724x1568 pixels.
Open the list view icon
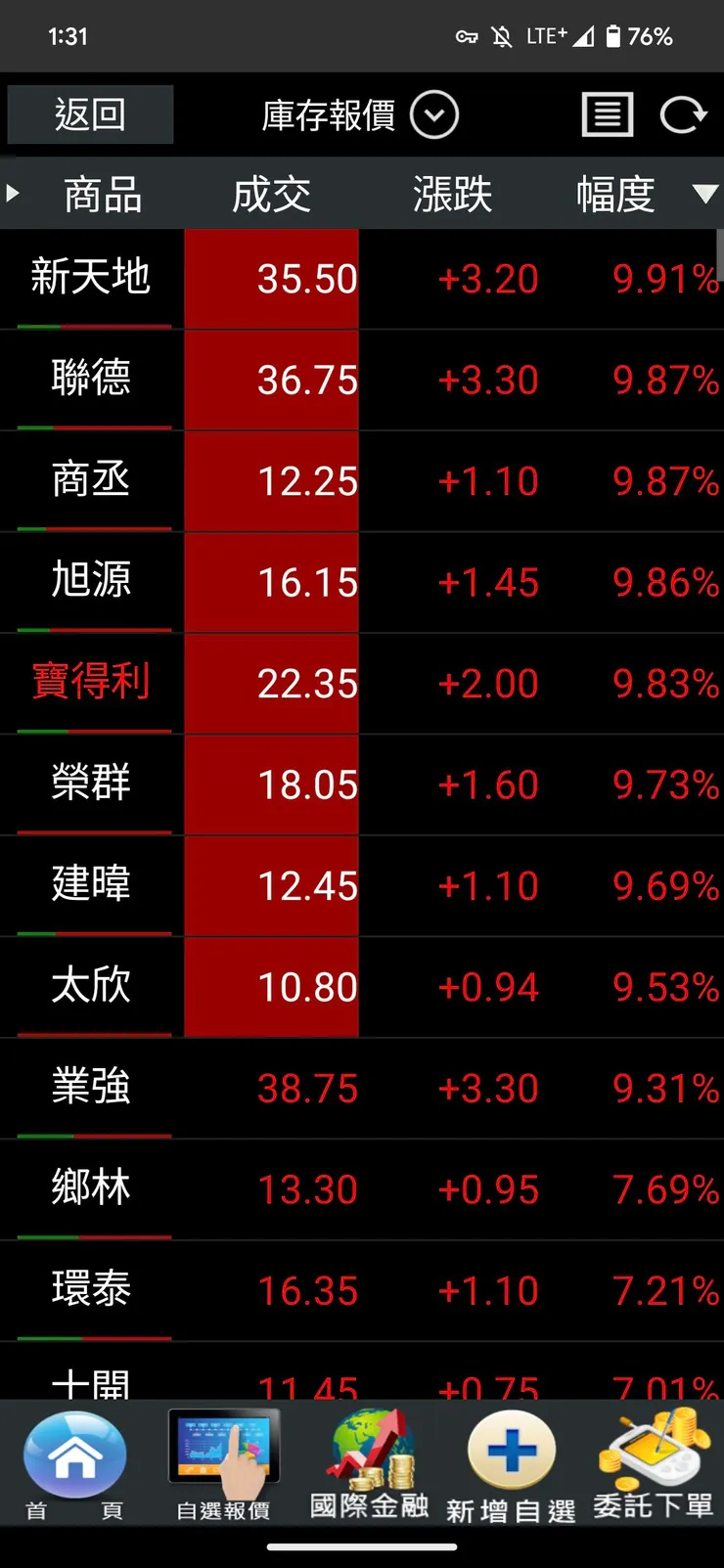[608, 115]
